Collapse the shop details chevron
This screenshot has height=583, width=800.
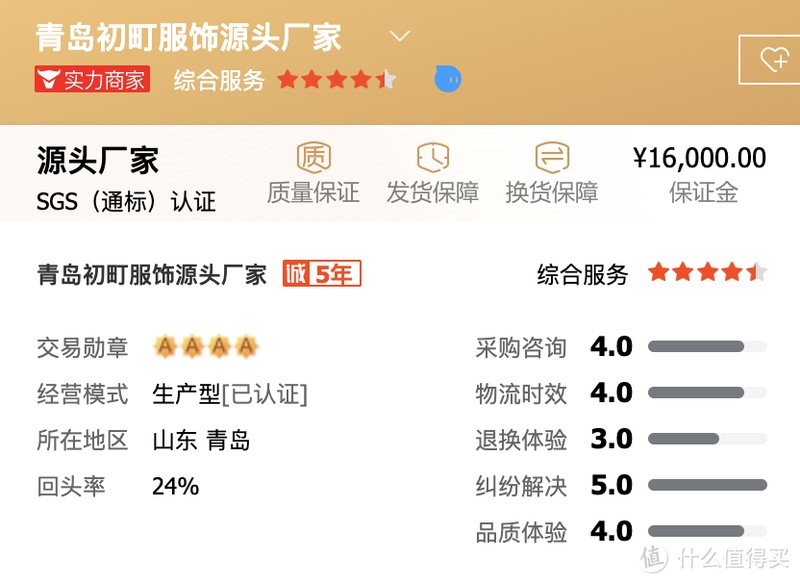(399, 37)
